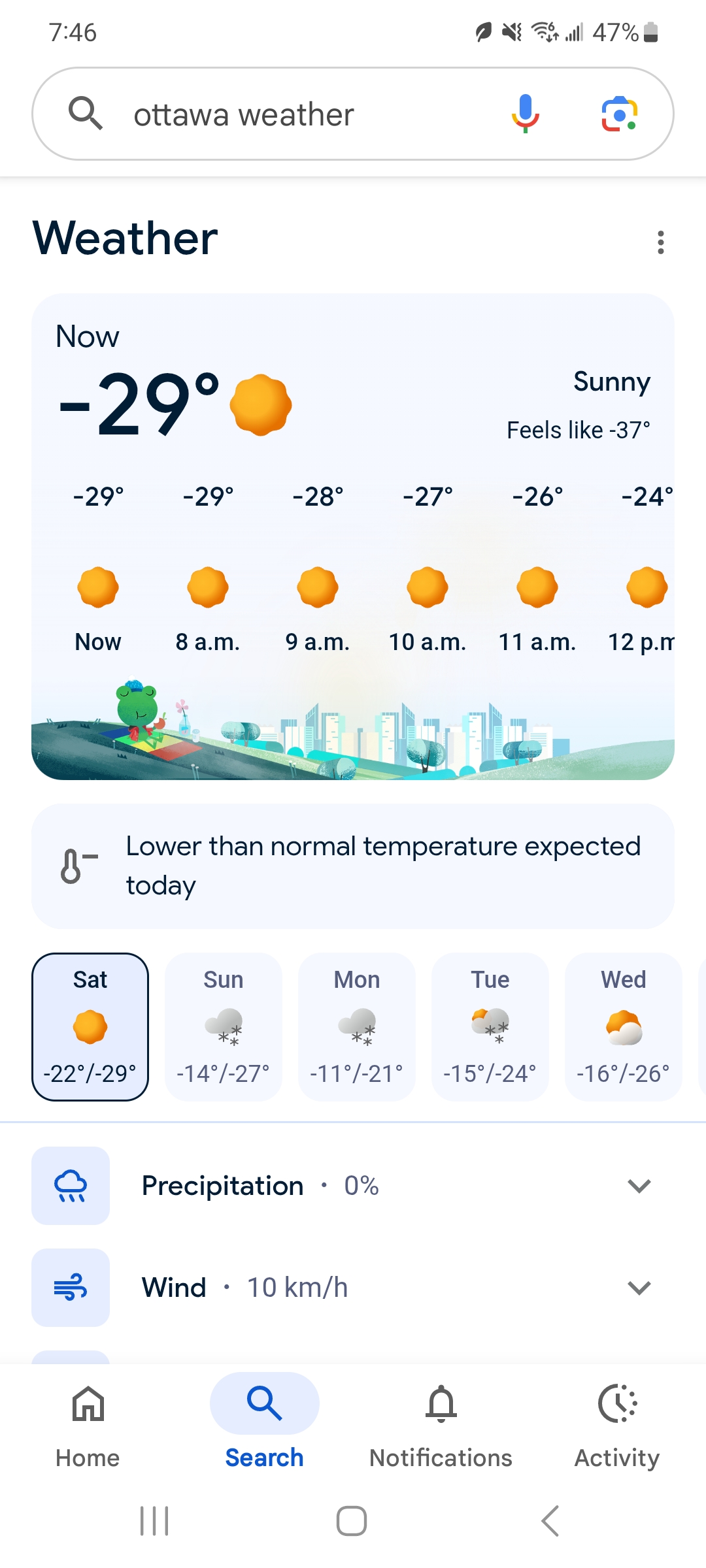Open Google Lens camera search
Screen dimensions: 706x1568
[618, 114]
